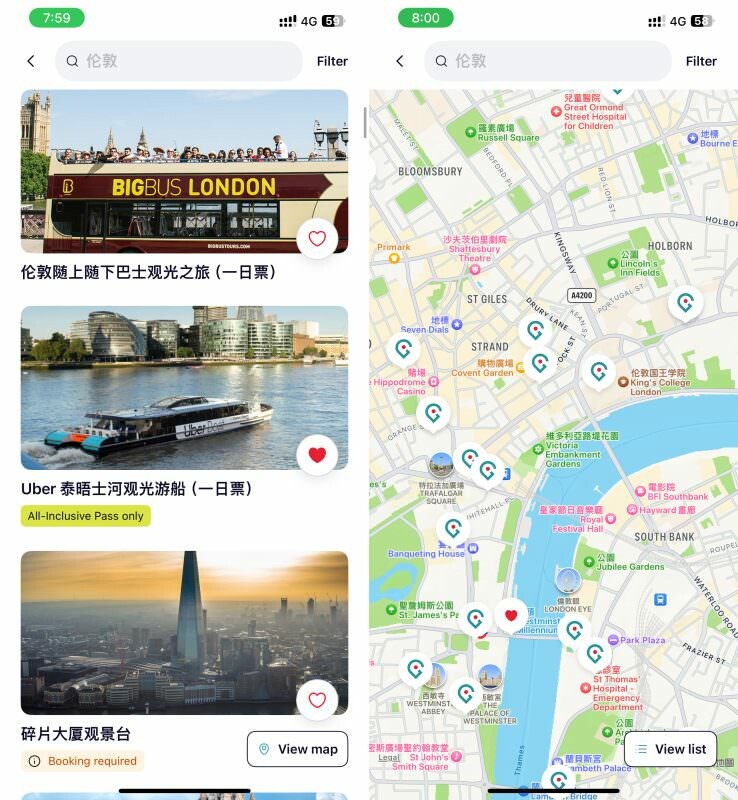Unfavorite the Uber Thames cruise

click(318, 453)
